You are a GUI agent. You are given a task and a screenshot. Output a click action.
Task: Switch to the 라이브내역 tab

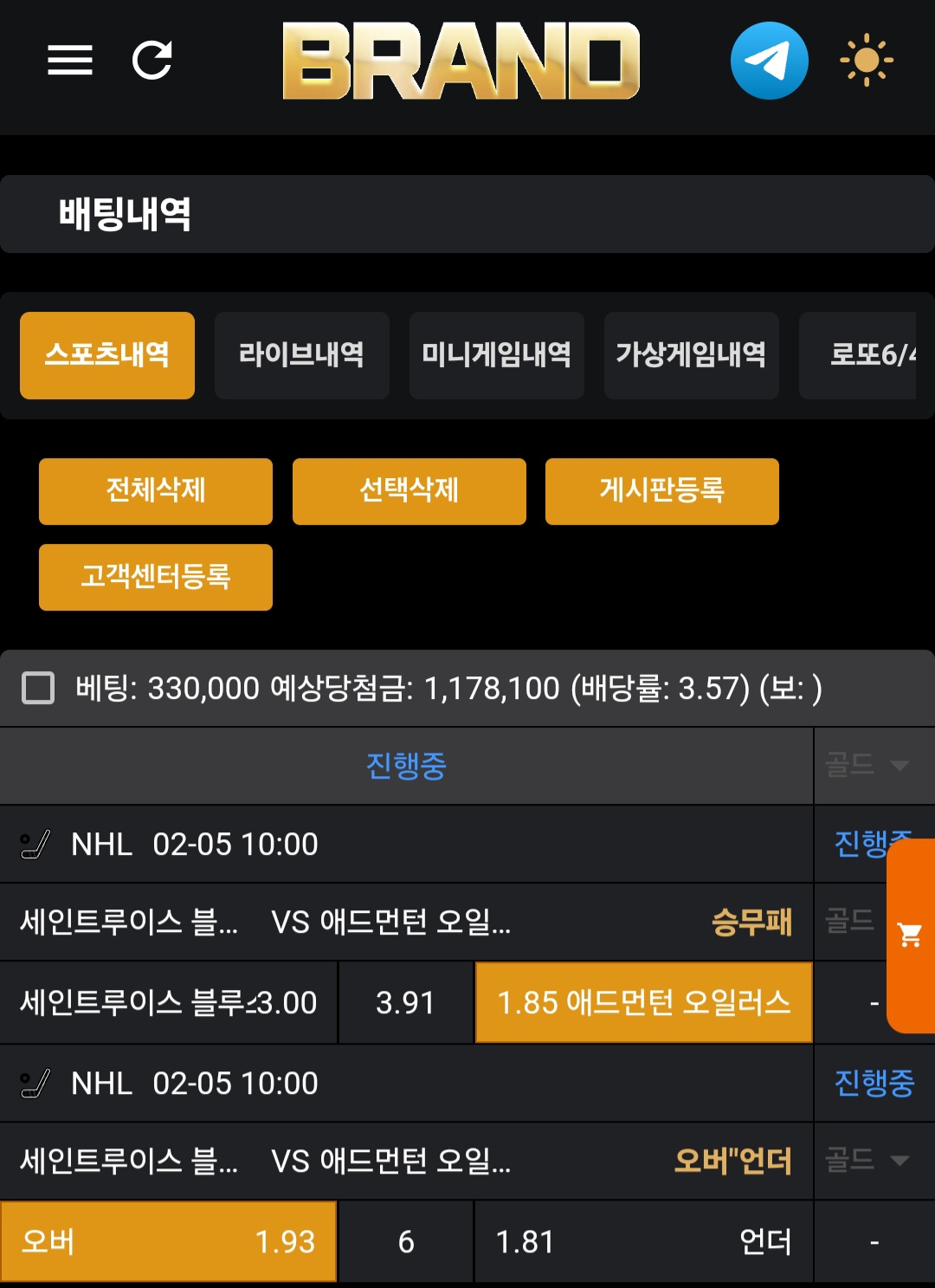click(x=301, y=355)
